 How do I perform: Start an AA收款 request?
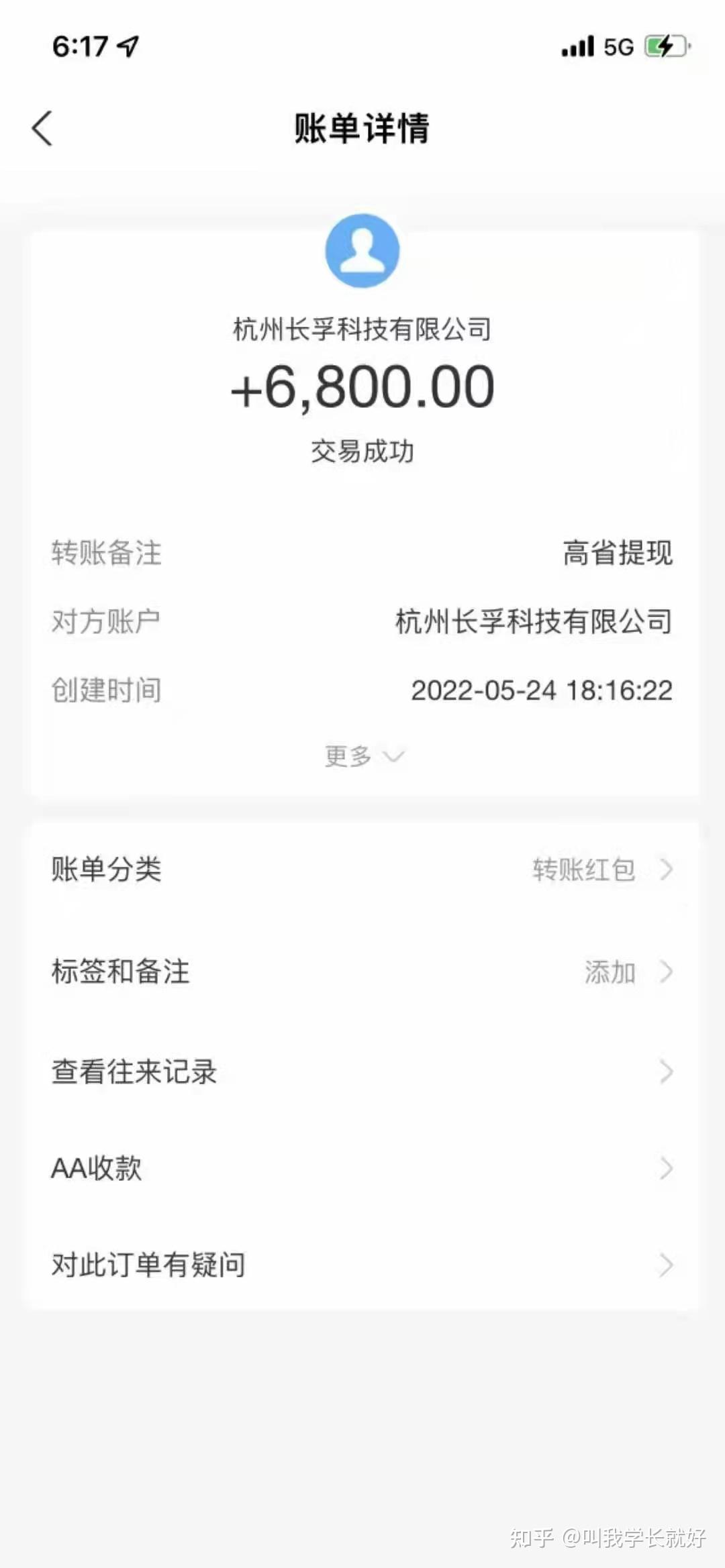pos(362,1168)
